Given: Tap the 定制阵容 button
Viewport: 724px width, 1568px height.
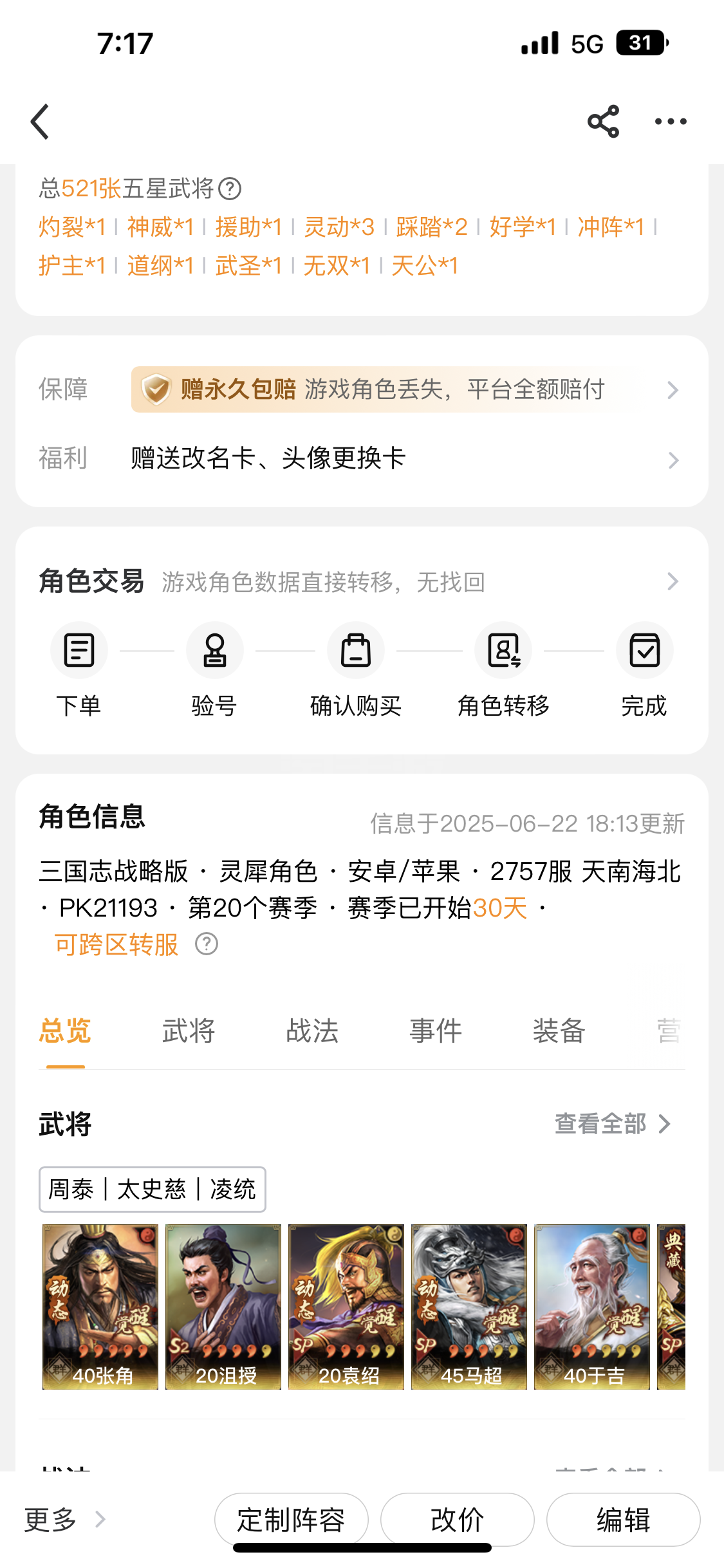Looking at the screenshot, I should click(291, 1520).
